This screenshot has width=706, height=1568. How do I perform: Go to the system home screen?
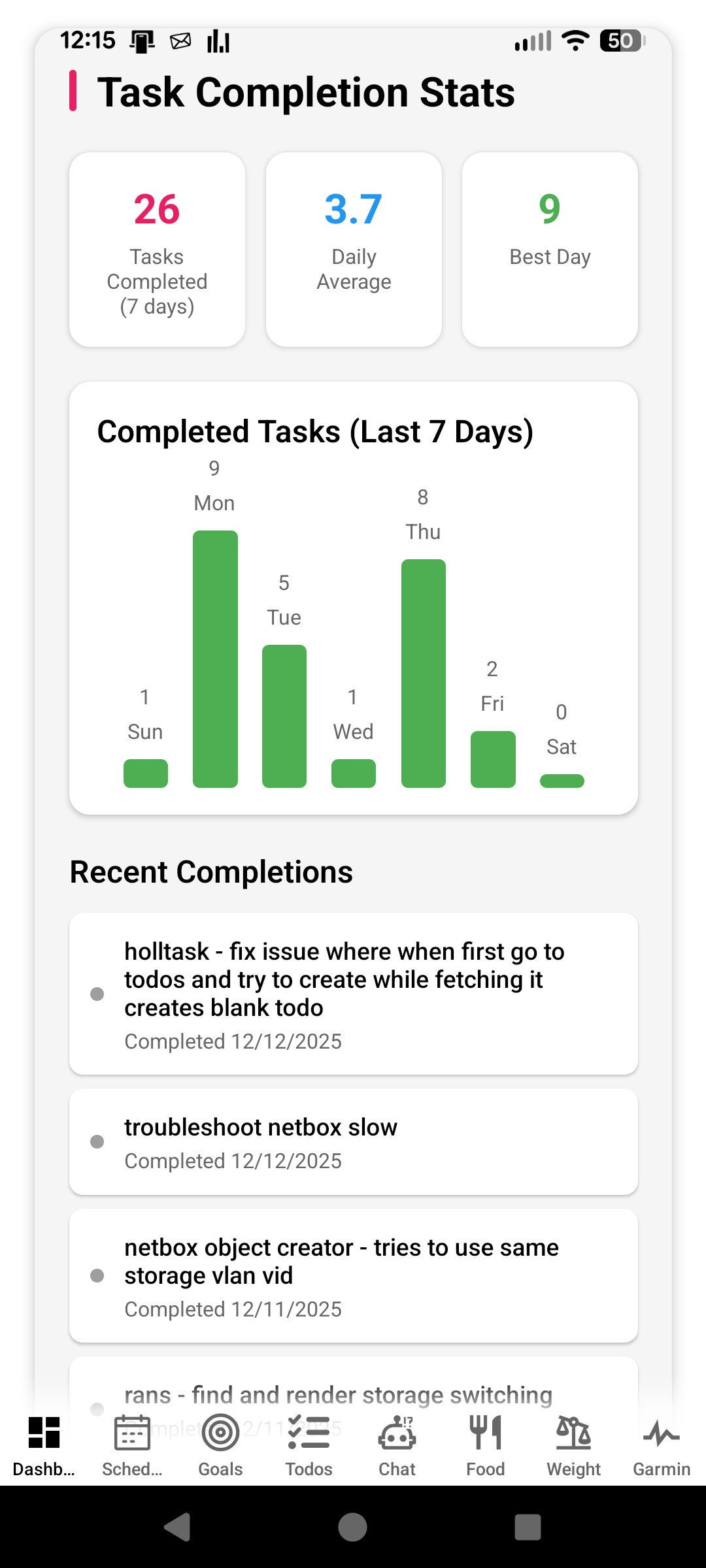point(353,1527)
